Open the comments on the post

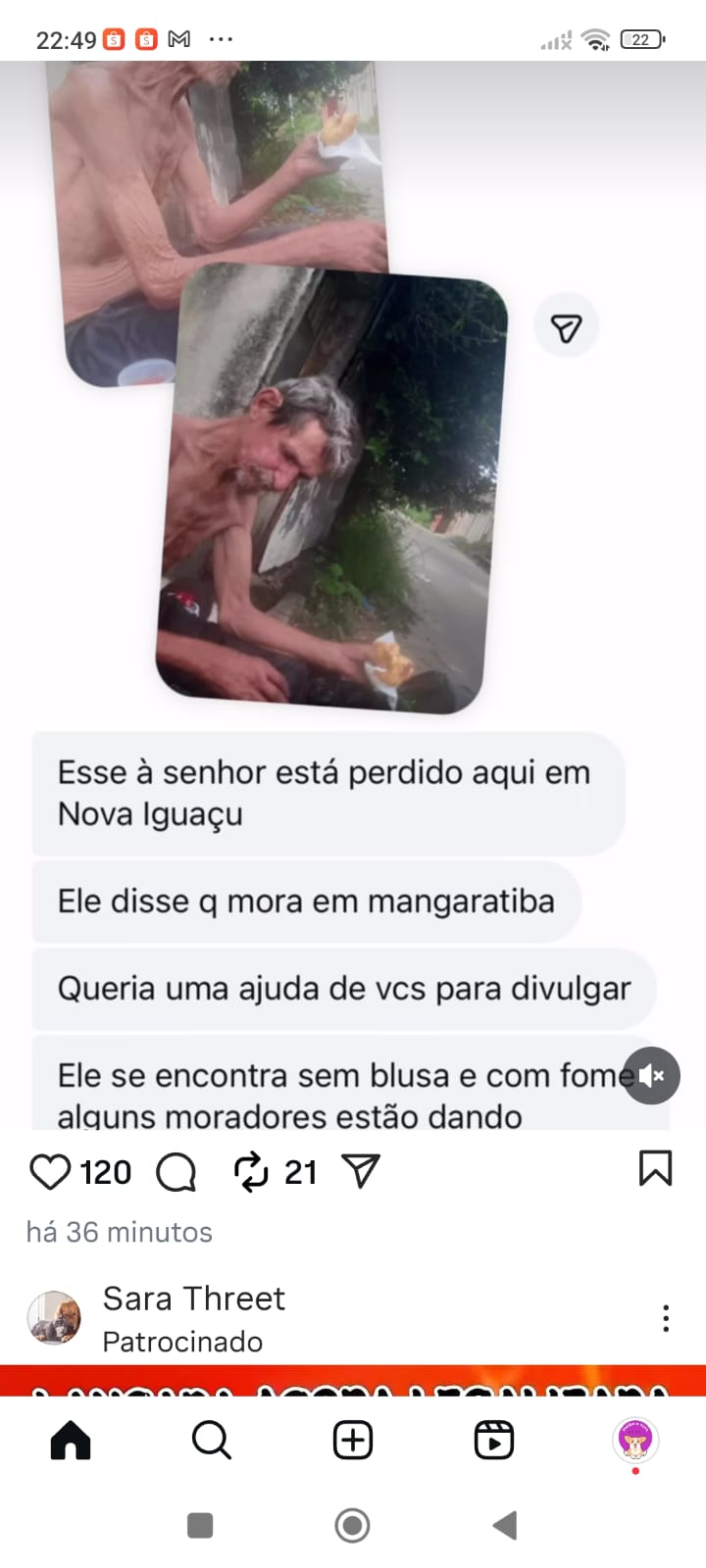tap(176, 1171)
